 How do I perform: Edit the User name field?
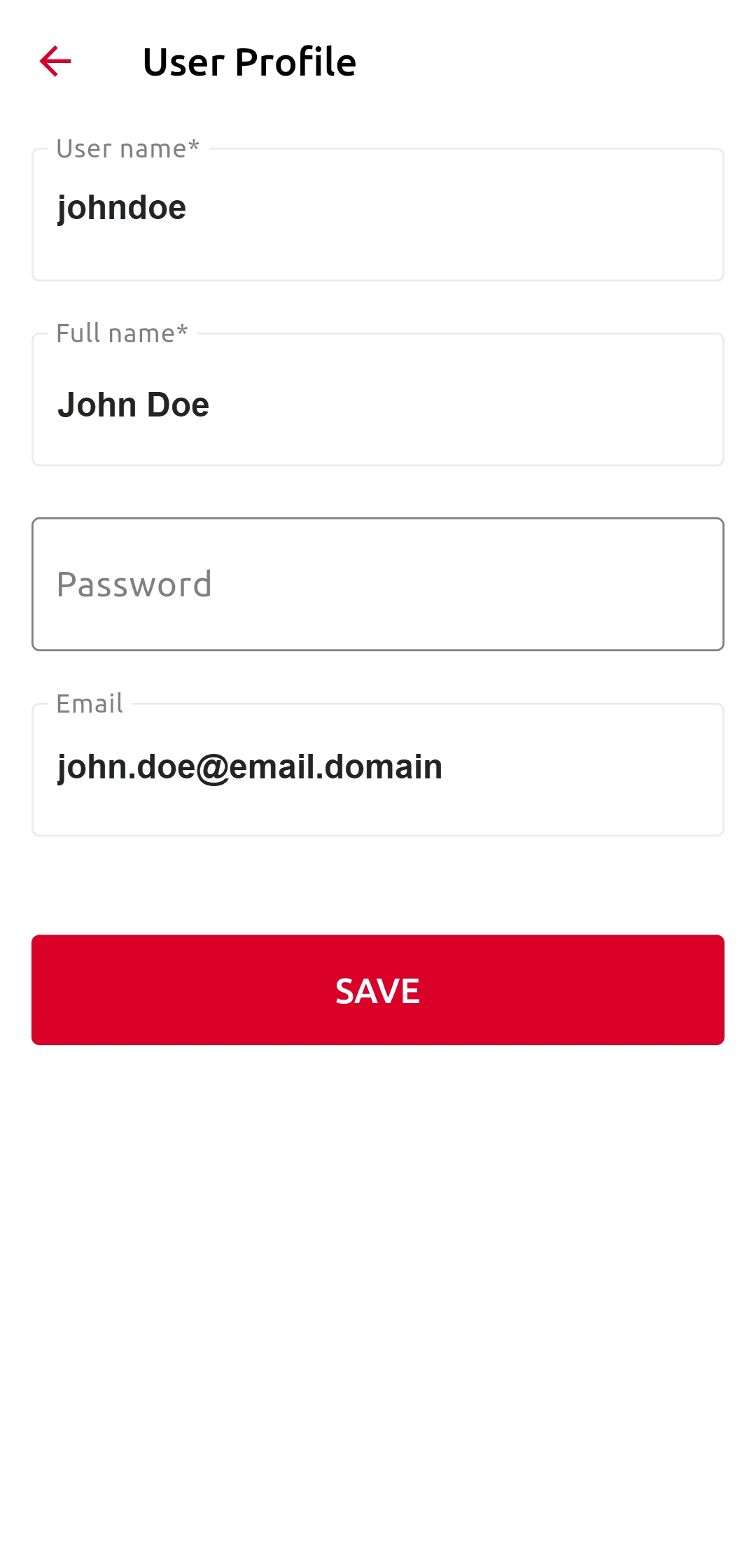click(x=378, y=214)
